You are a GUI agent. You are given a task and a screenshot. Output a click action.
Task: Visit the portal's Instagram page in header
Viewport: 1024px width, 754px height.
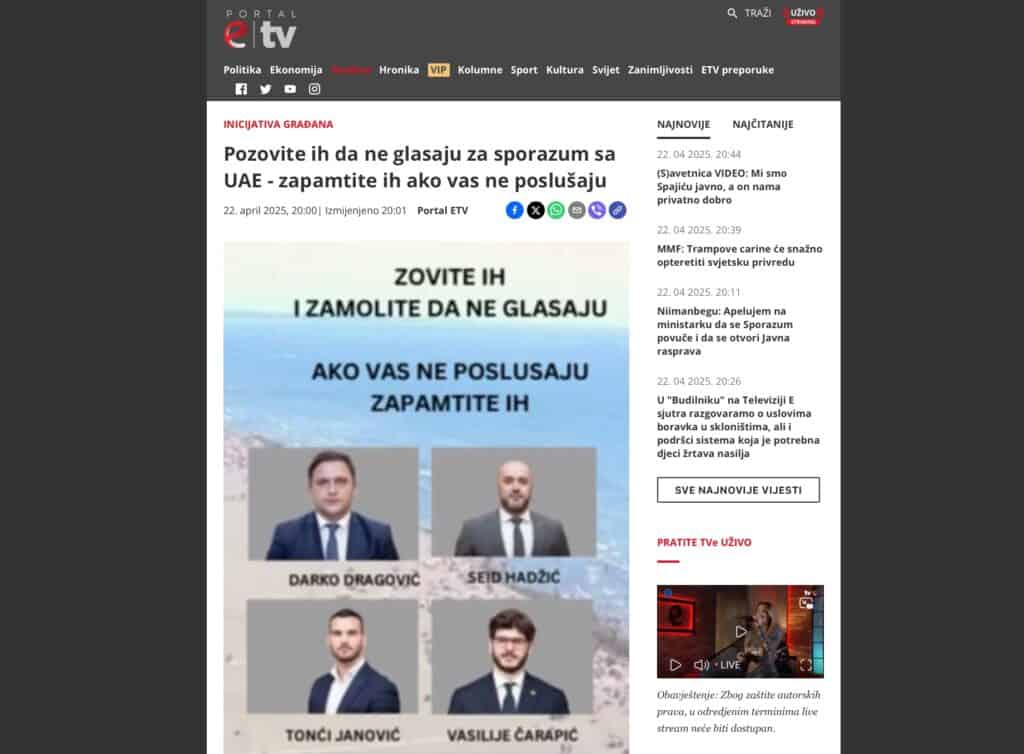pyautogui.click(x=314, y=89)
